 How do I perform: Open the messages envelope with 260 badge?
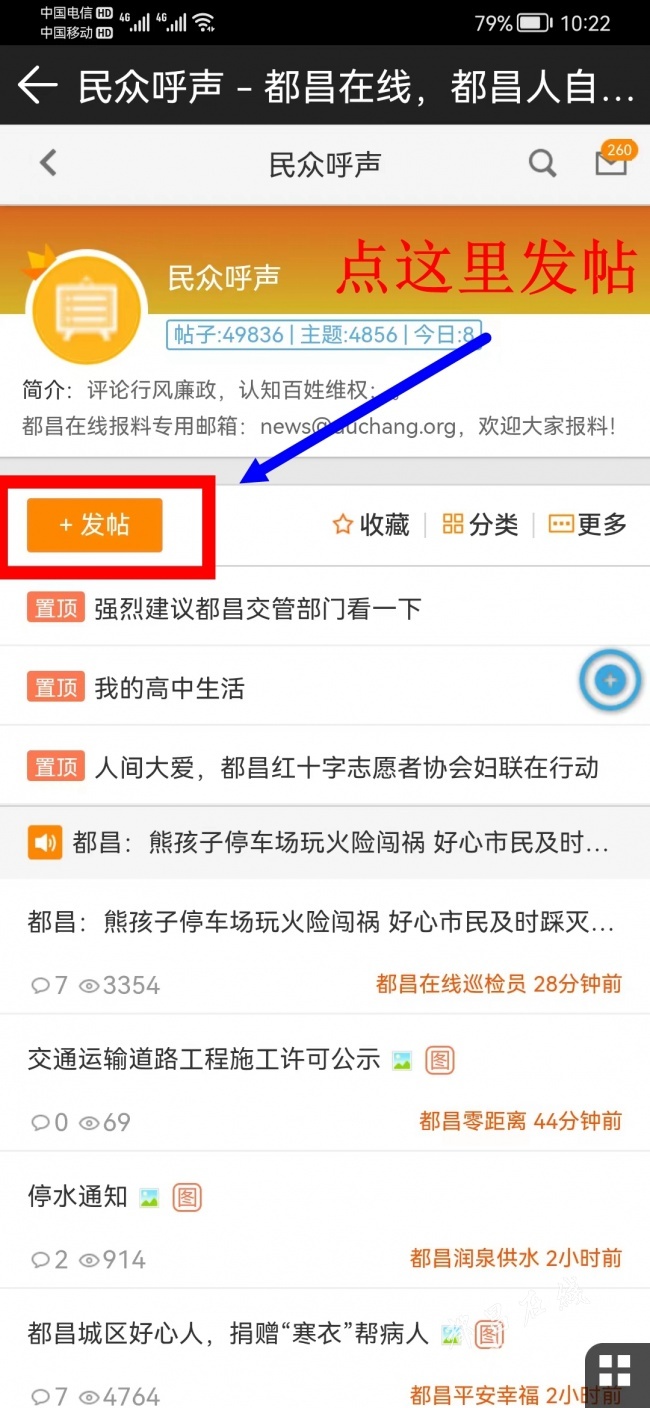pyautogui.click(x=612, y=160)
